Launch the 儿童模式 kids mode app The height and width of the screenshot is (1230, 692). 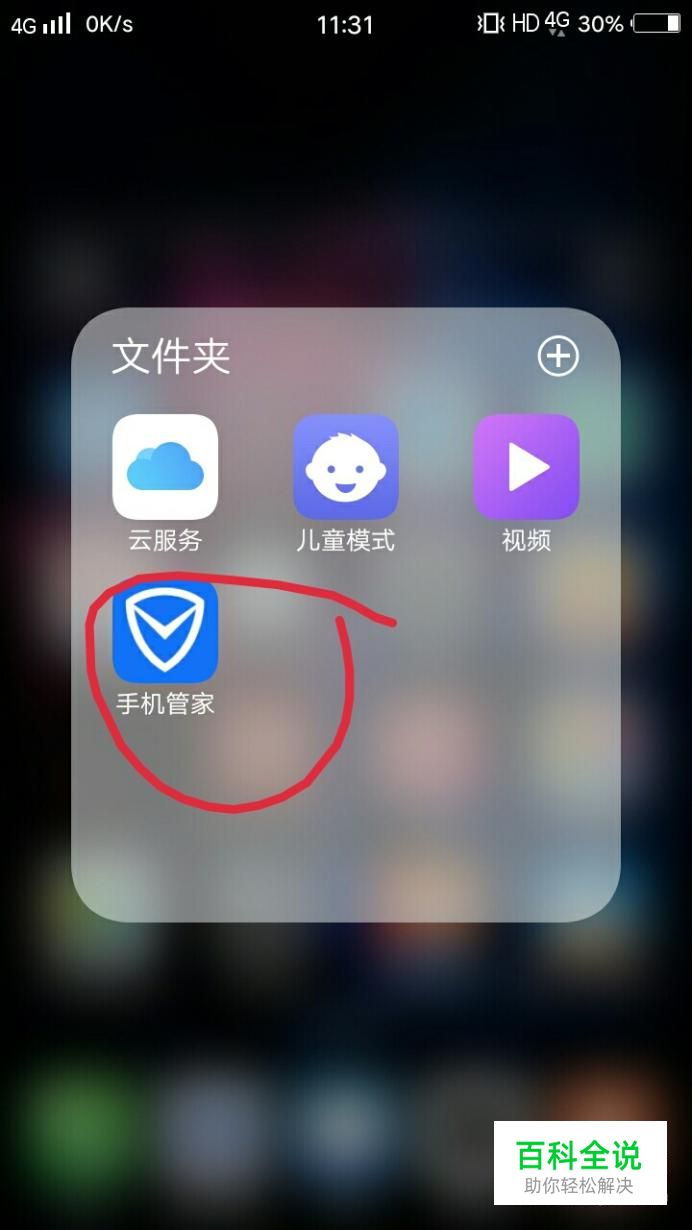click(346, 467)
